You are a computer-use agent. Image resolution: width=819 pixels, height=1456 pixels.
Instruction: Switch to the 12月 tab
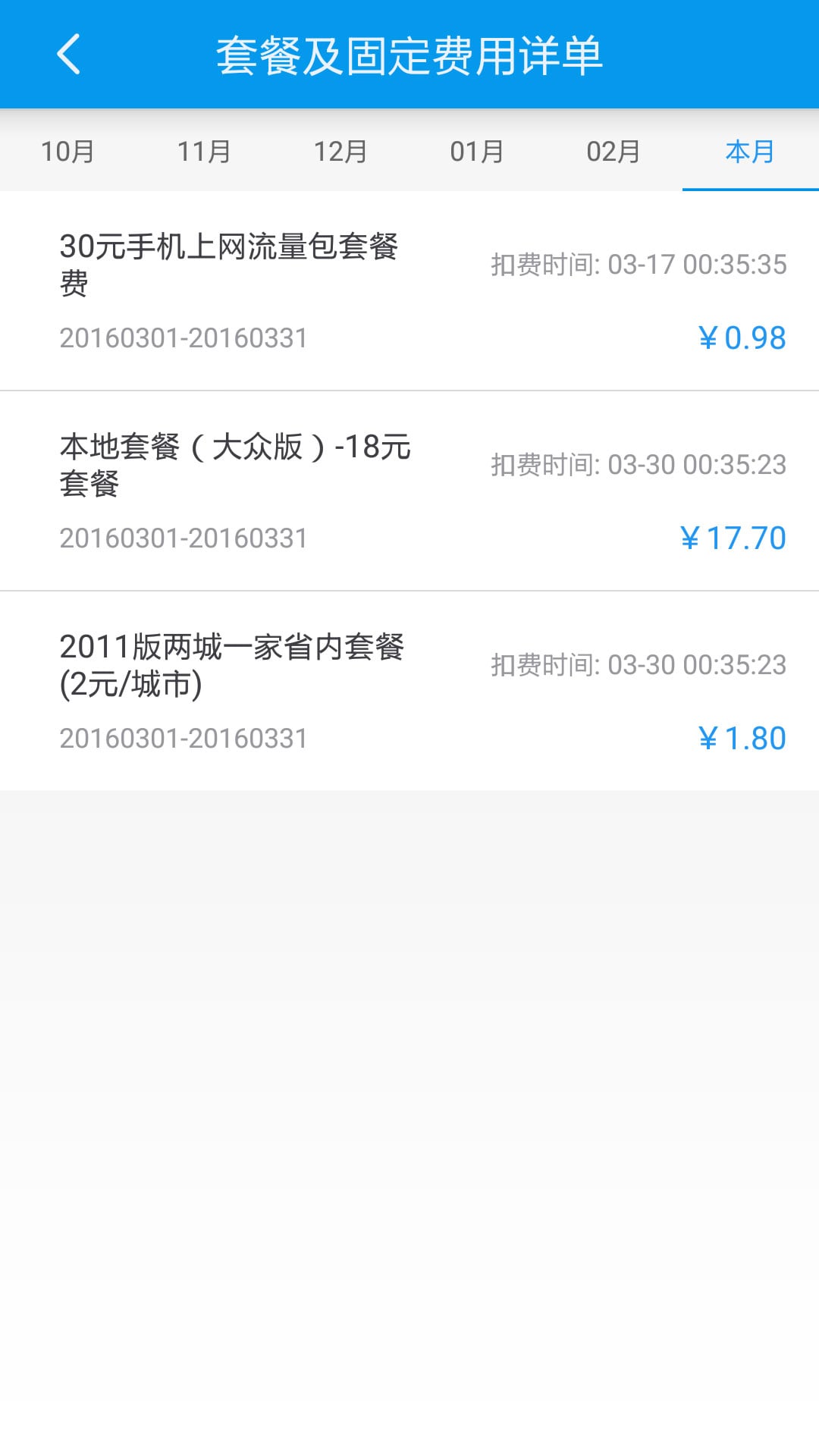(341, 151)
